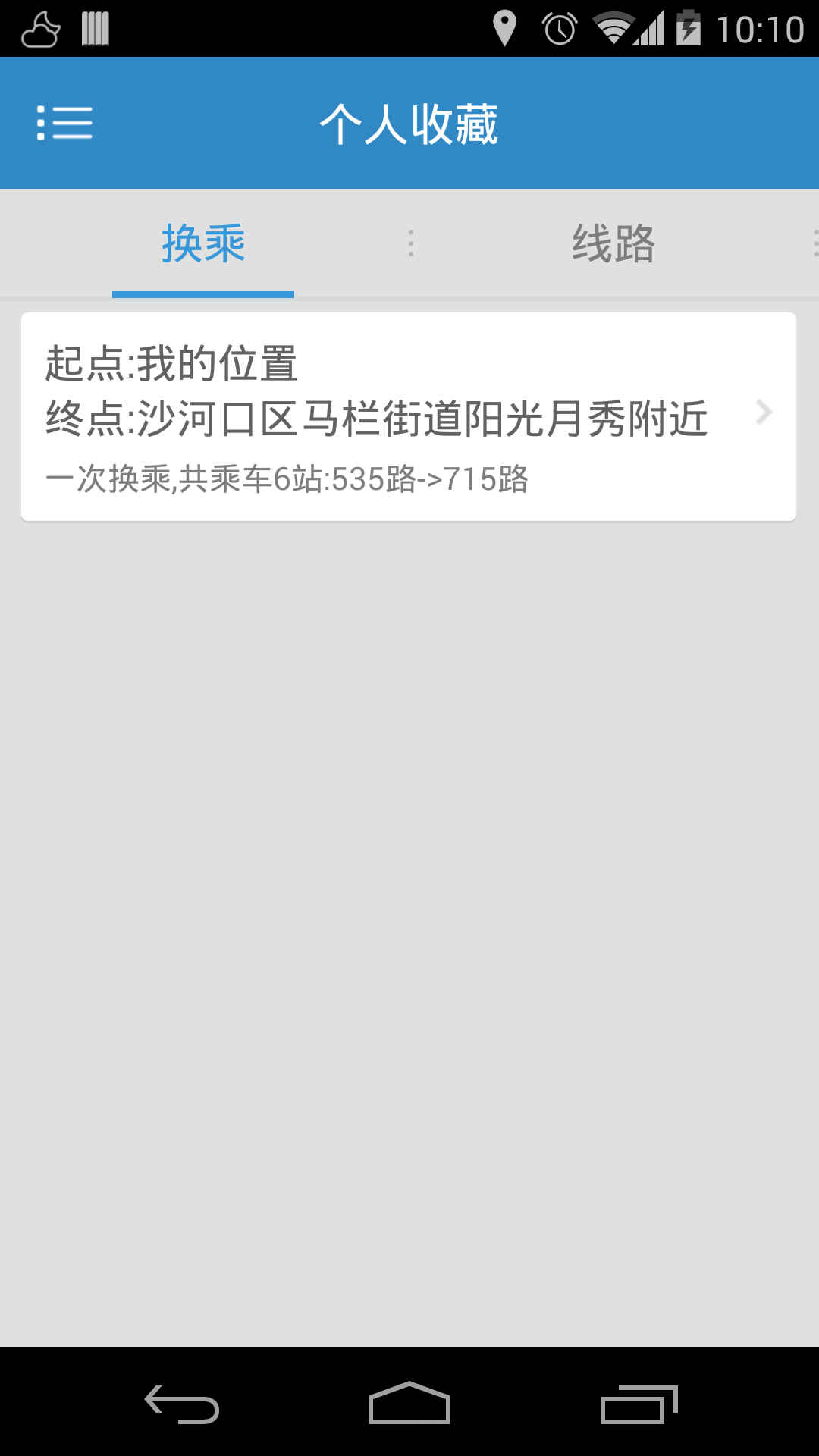
Task: Open saved transfer route 535路->715路
Action: coord(408,417)
